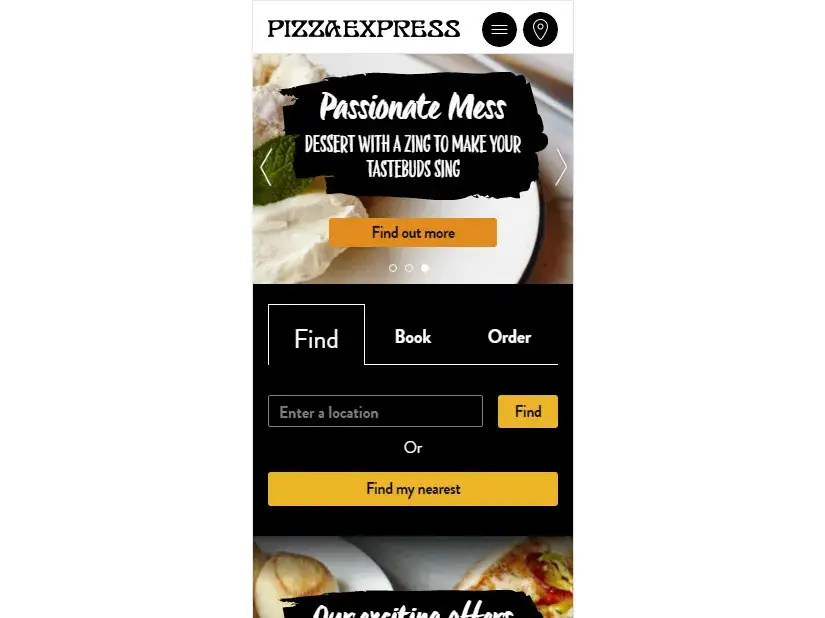
Task: Use Find my nearest restaurant
Action: (412, 489)
